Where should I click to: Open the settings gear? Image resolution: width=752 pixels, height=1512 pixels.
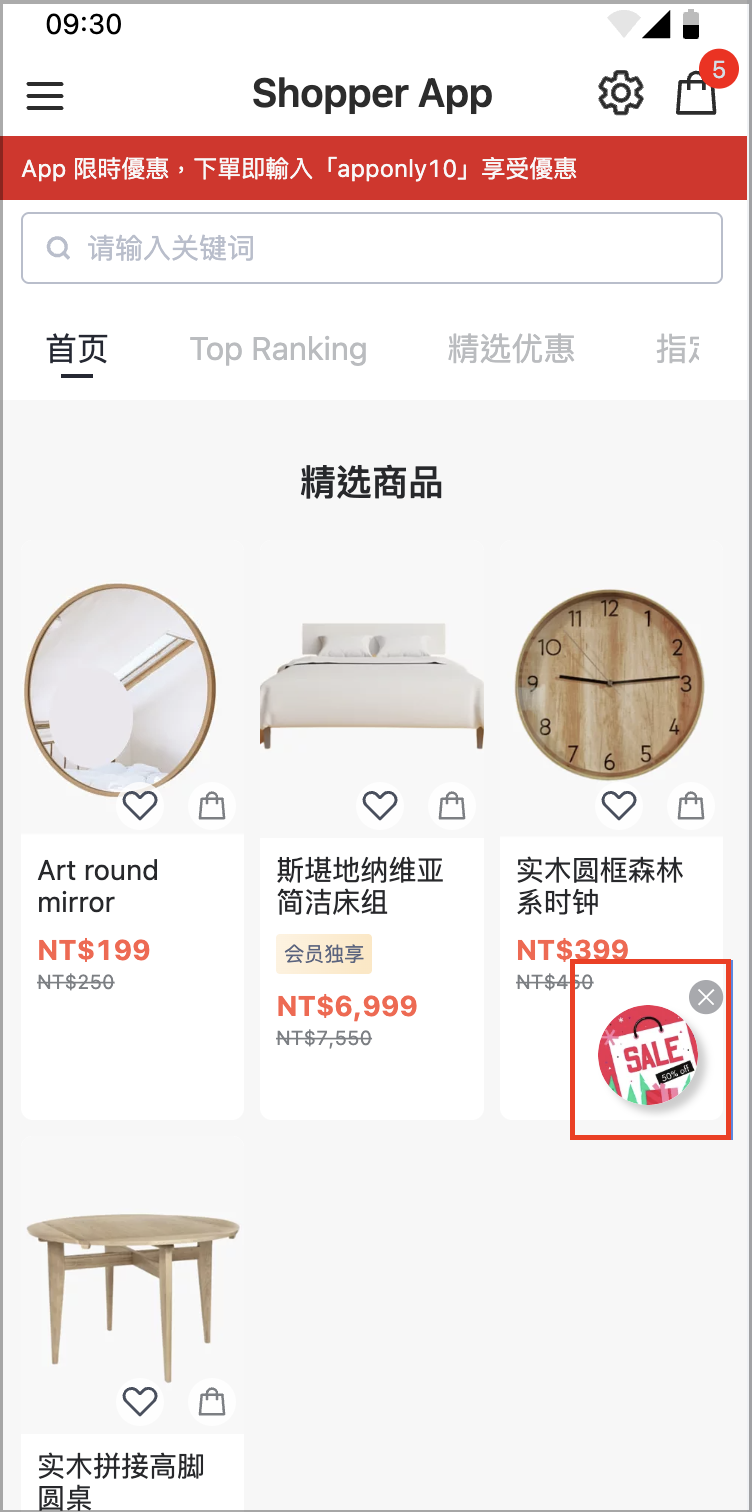pos(621,94)
